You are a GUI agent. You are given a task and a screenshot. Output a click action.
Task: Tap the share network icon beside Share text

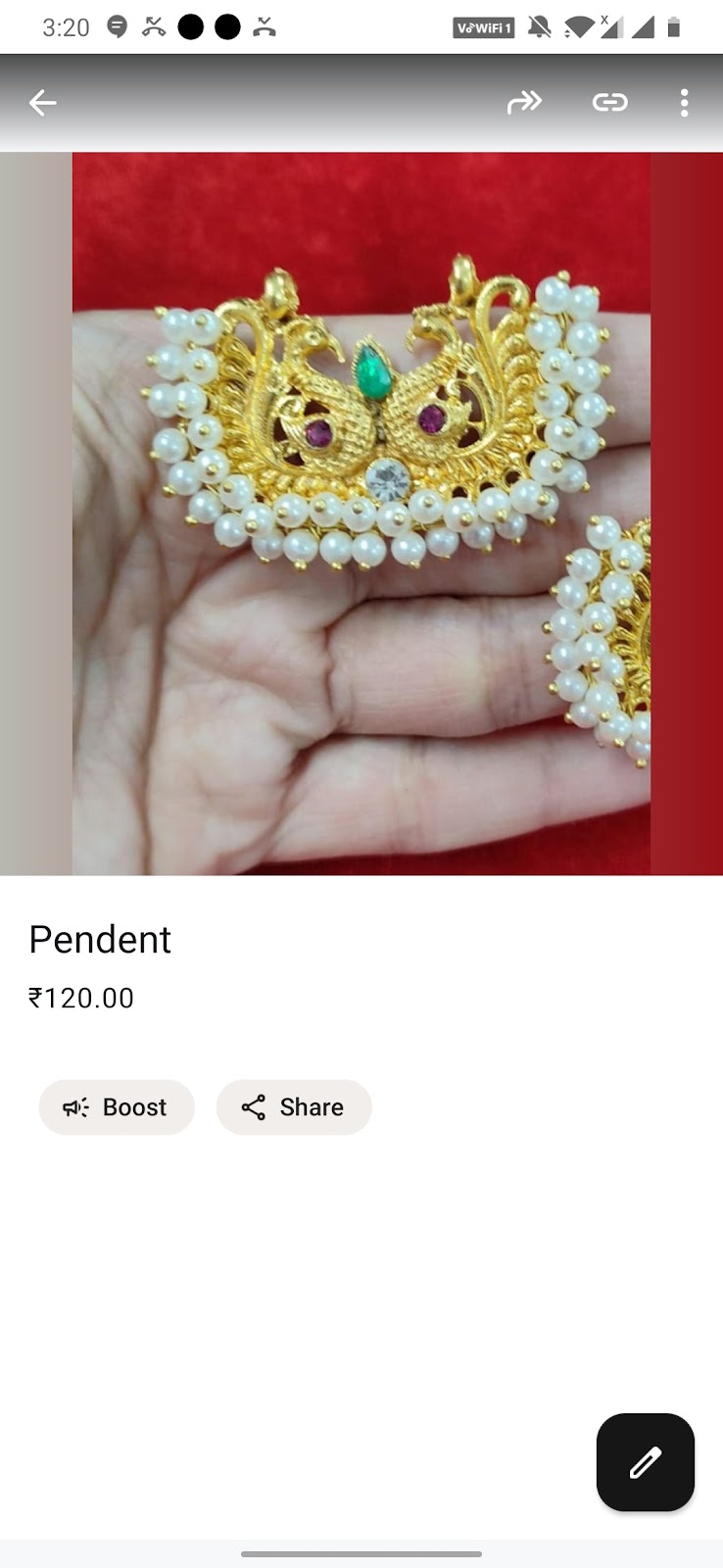[x=254, y=1107]
